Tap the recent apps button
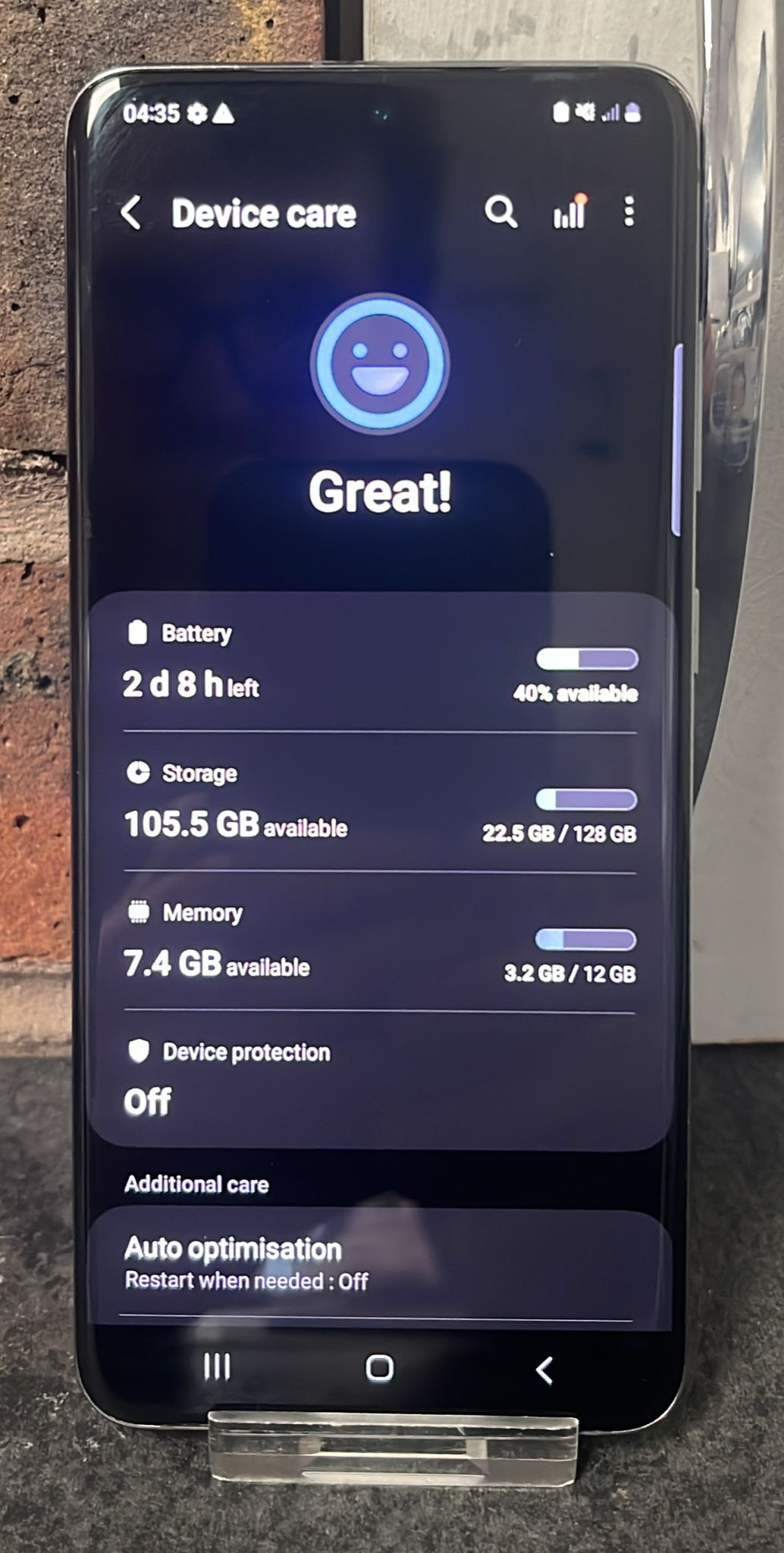The width and height of the screenshot is (784, 1553). tap(217, 1367)
